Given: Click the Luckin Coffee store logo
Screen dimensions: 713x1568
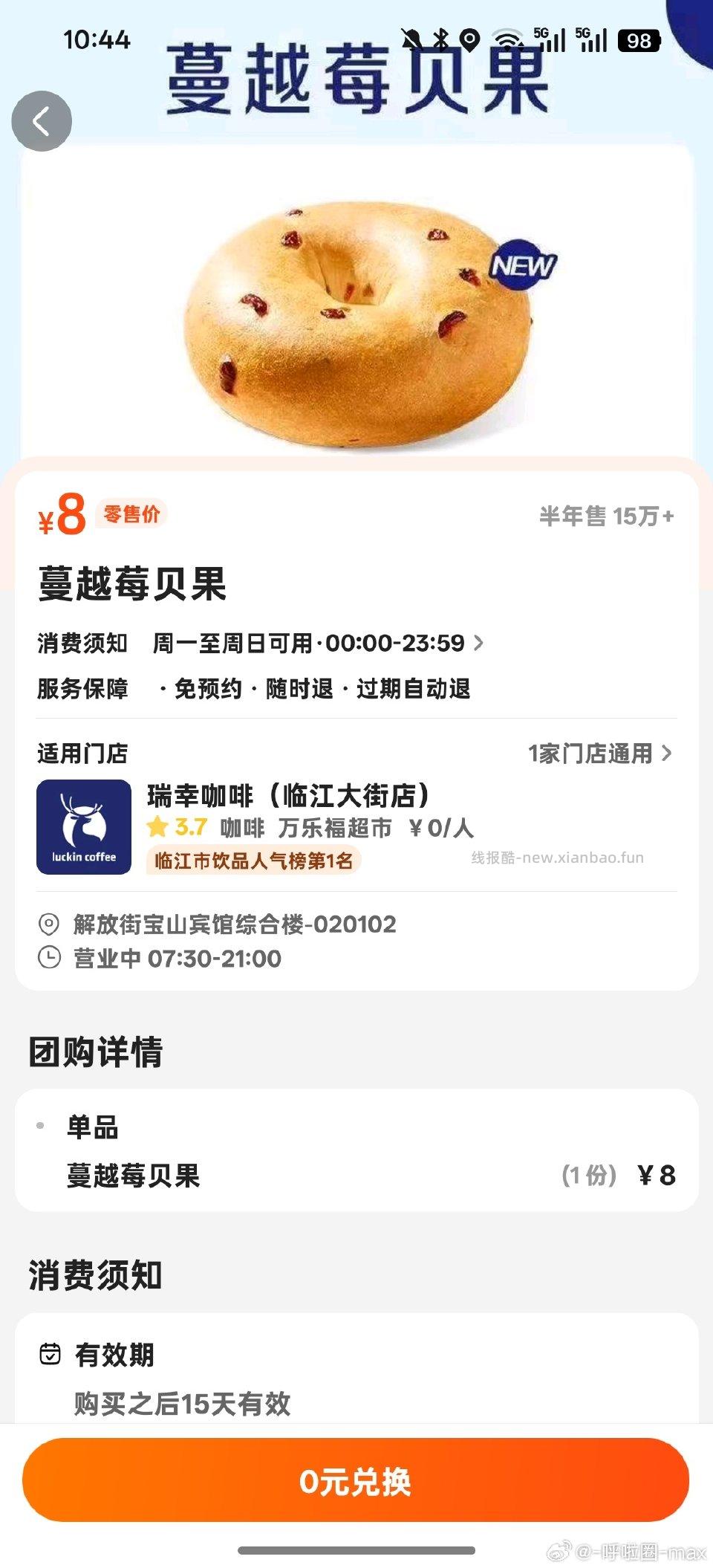Looking at the screenshot, I should [x=84, y=826].
